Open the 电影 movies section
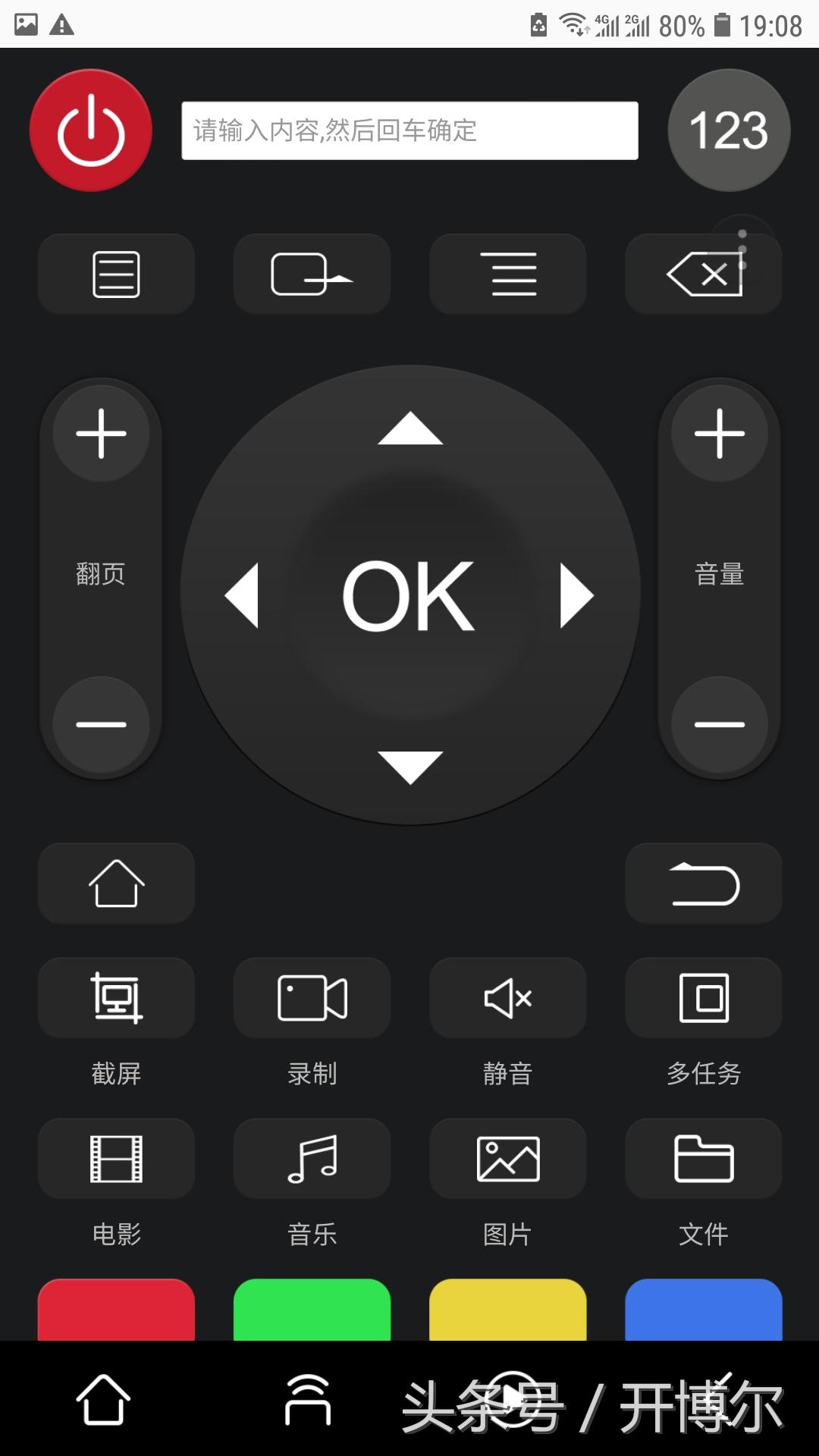The height and width of the screenshot is (1456, 819). (116, 1159)
